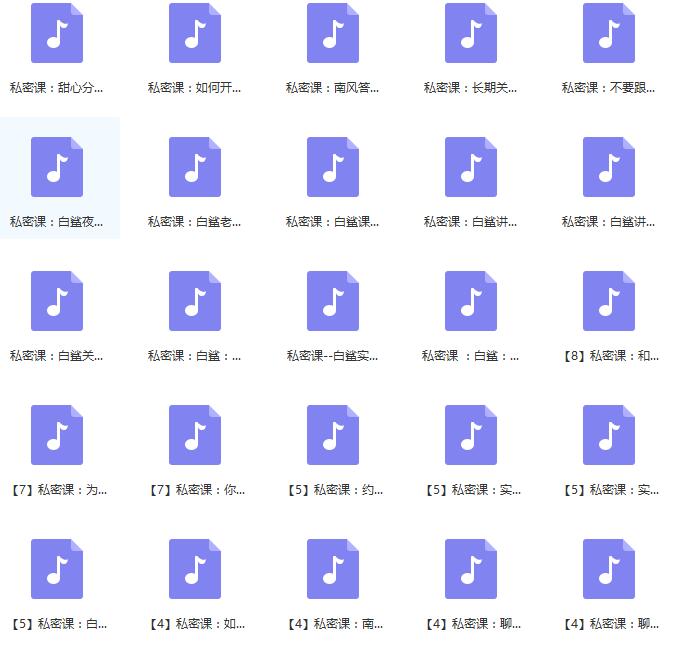This screenshot has width=676, height=653.
Task: Open 【7】私密课：为... audio file
Action: tap(57, 435)
